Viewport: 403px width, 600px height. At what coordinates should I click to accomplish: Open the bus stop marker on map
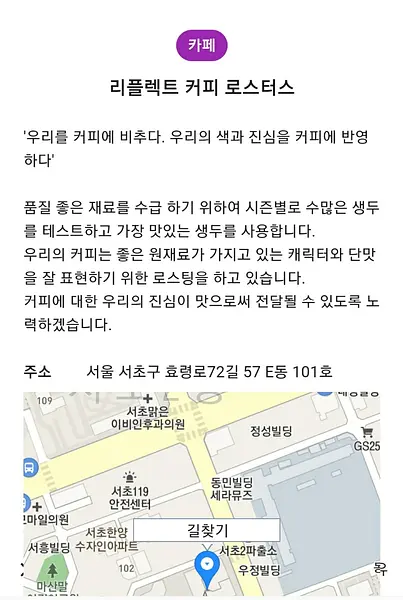click(30, 468)
